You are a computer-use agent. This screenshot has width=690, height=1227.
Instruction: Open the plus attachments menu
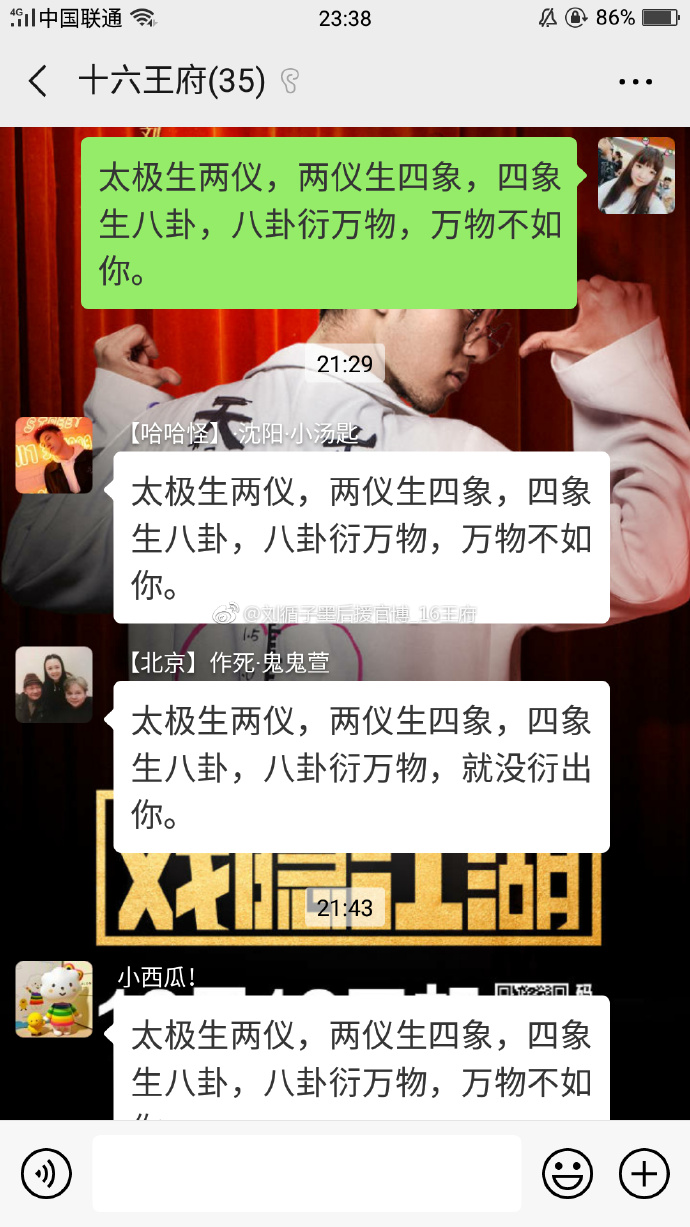pos(643,1173)
